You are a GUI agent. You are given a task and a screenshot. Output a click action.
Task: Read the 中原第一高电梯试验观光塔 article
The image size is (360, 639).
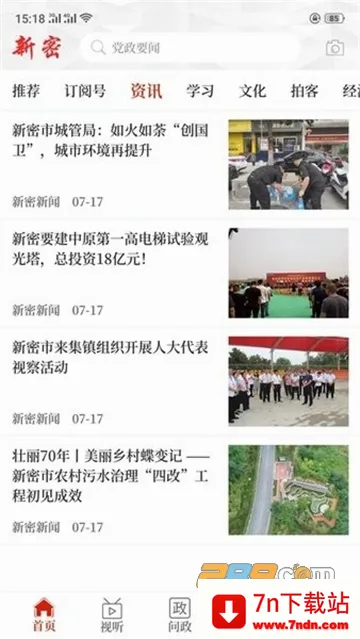click(180, 273)
